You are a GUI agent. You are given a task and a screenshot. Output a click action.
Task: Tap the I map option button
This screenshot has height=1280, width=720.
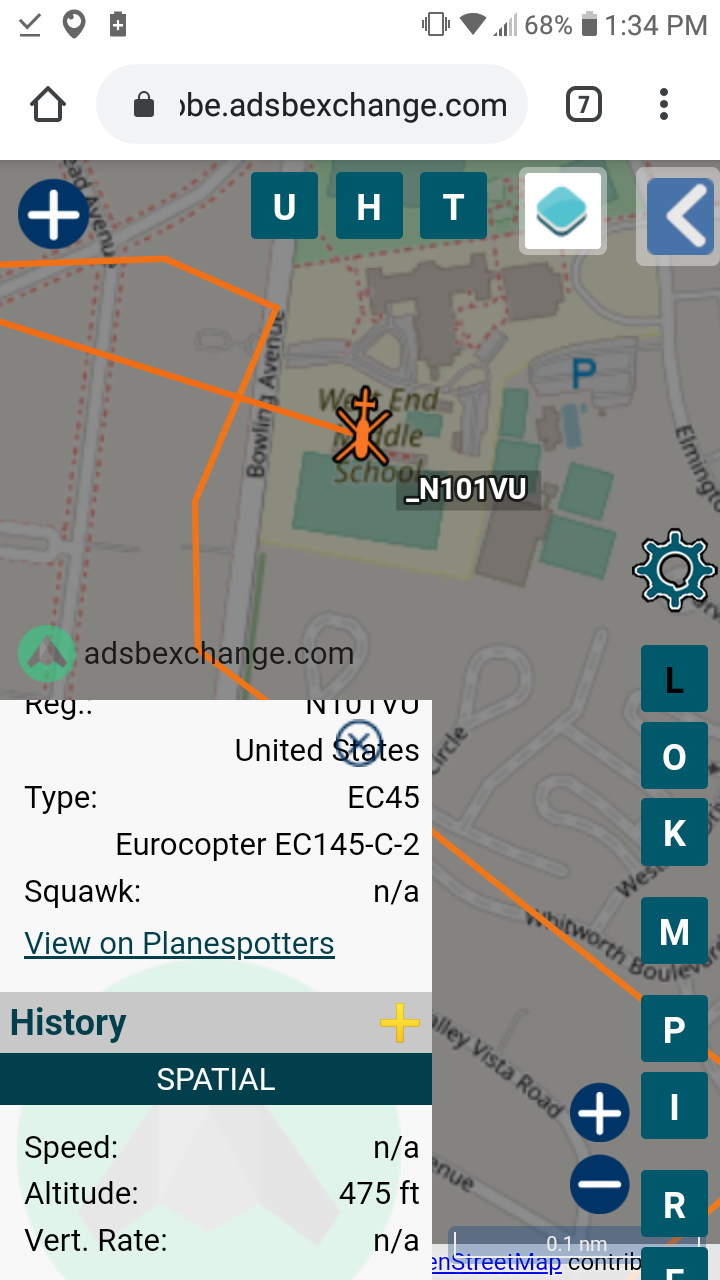click(674, 1106)
